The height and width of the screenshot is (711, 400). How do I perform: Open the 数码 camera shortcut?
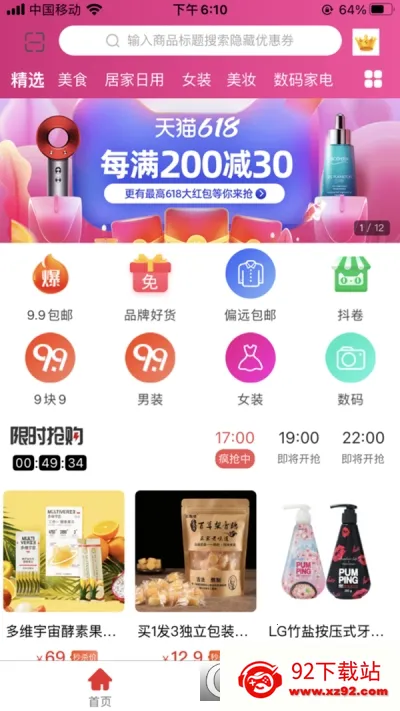(351, 370)
